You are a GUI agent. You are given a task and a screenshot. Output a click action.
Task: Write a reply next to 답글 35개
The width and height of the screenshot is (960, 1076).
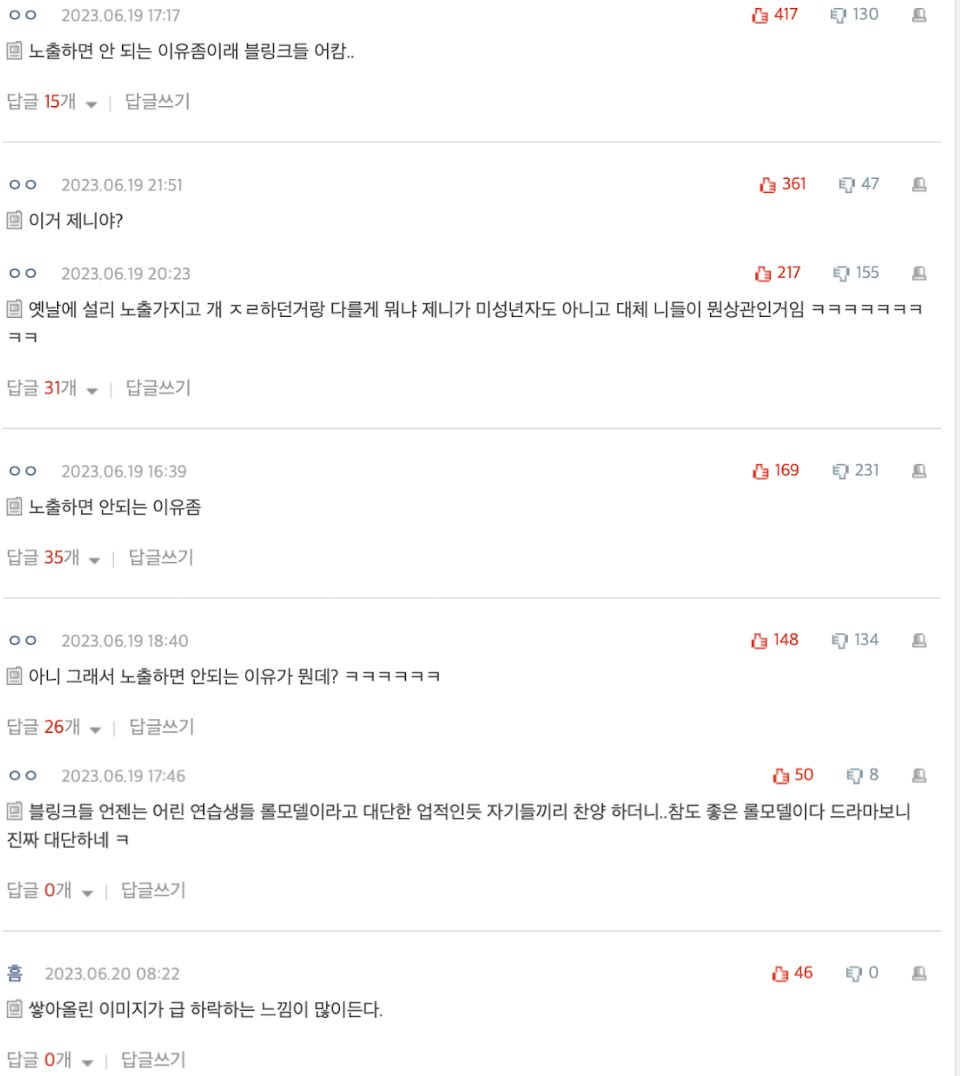coord(161,557)
